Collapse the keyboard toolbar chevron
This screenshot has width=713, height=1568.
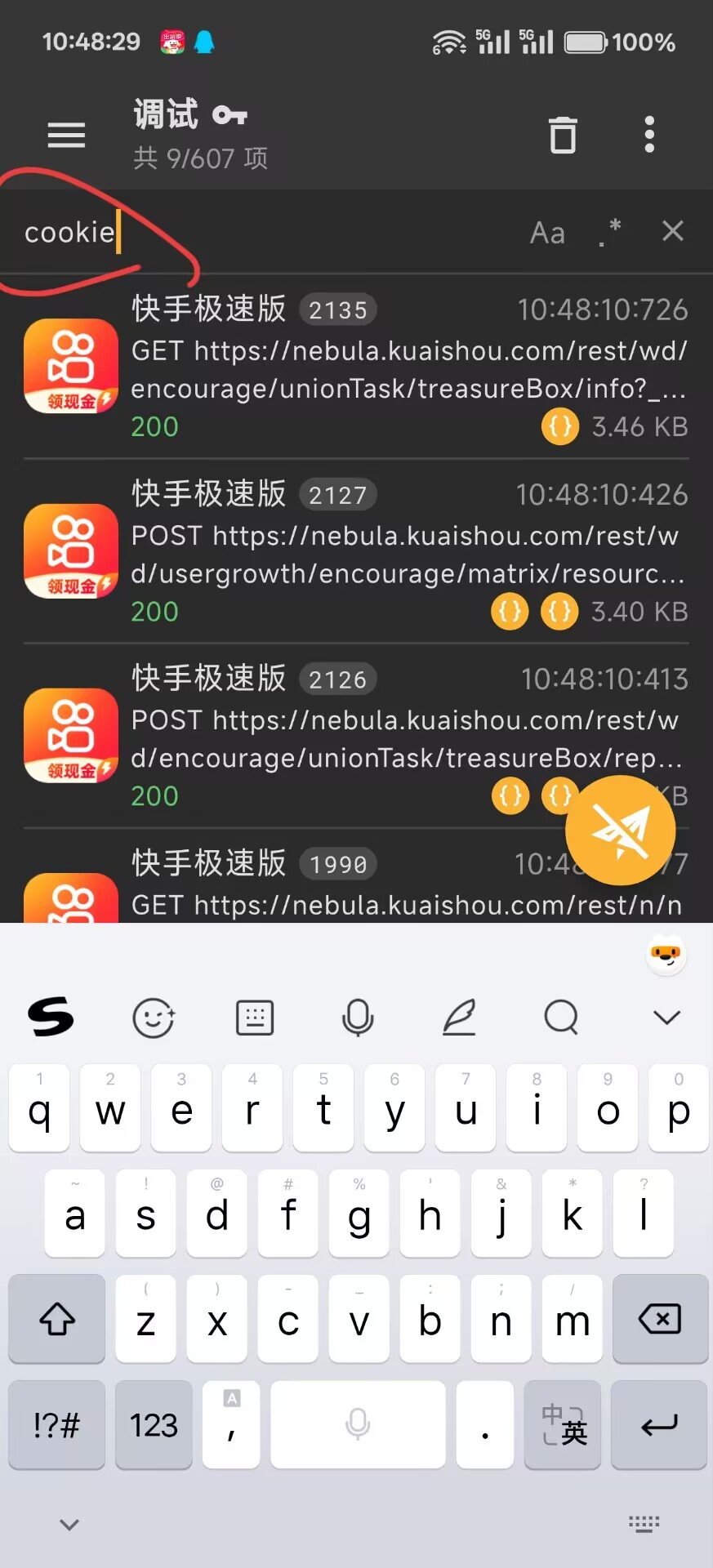666,1018
